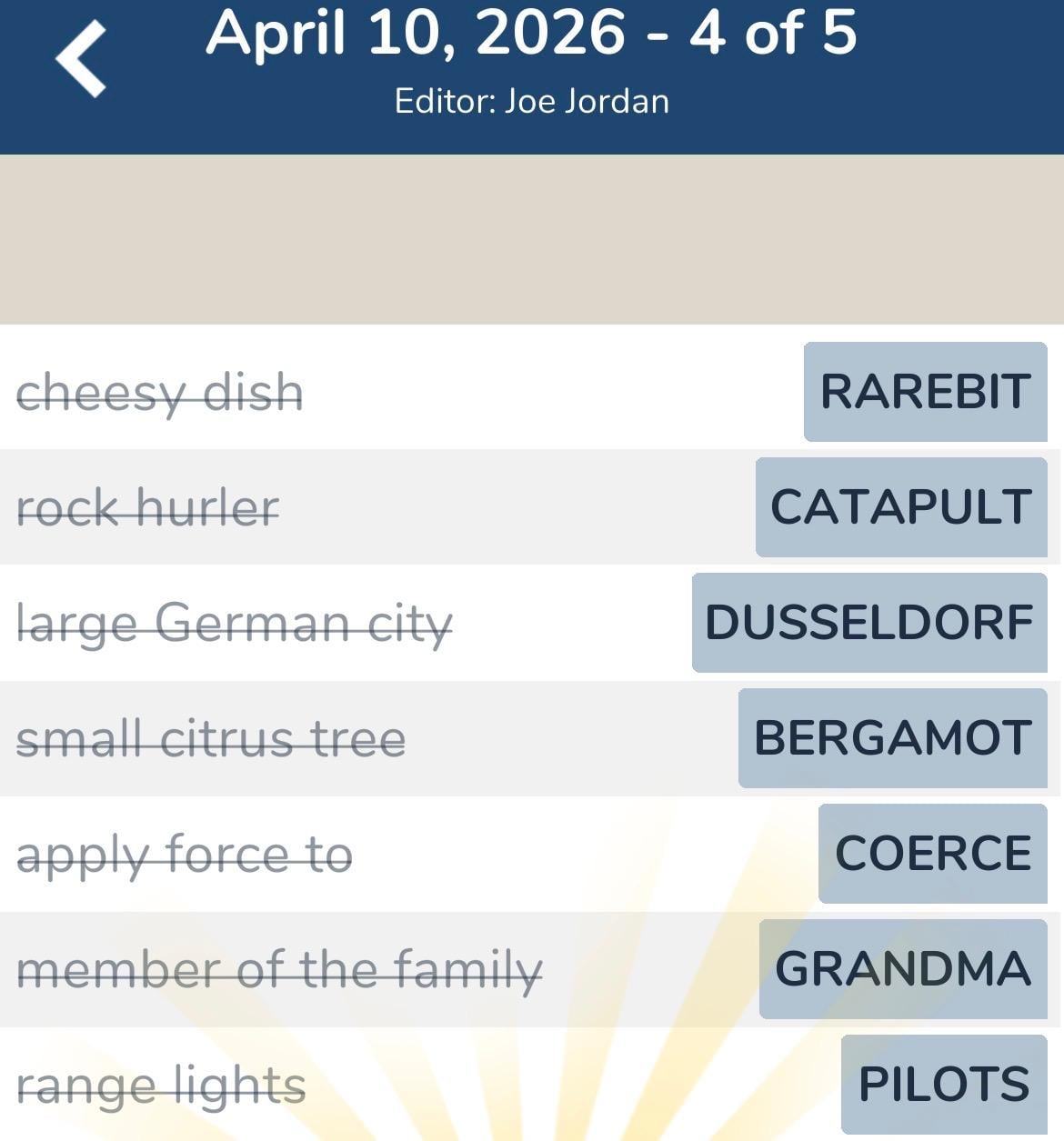Click the 'Editor: Joe Jordan' label
This screenshot has height=1141, width=1064.
[x=532, y=101]
